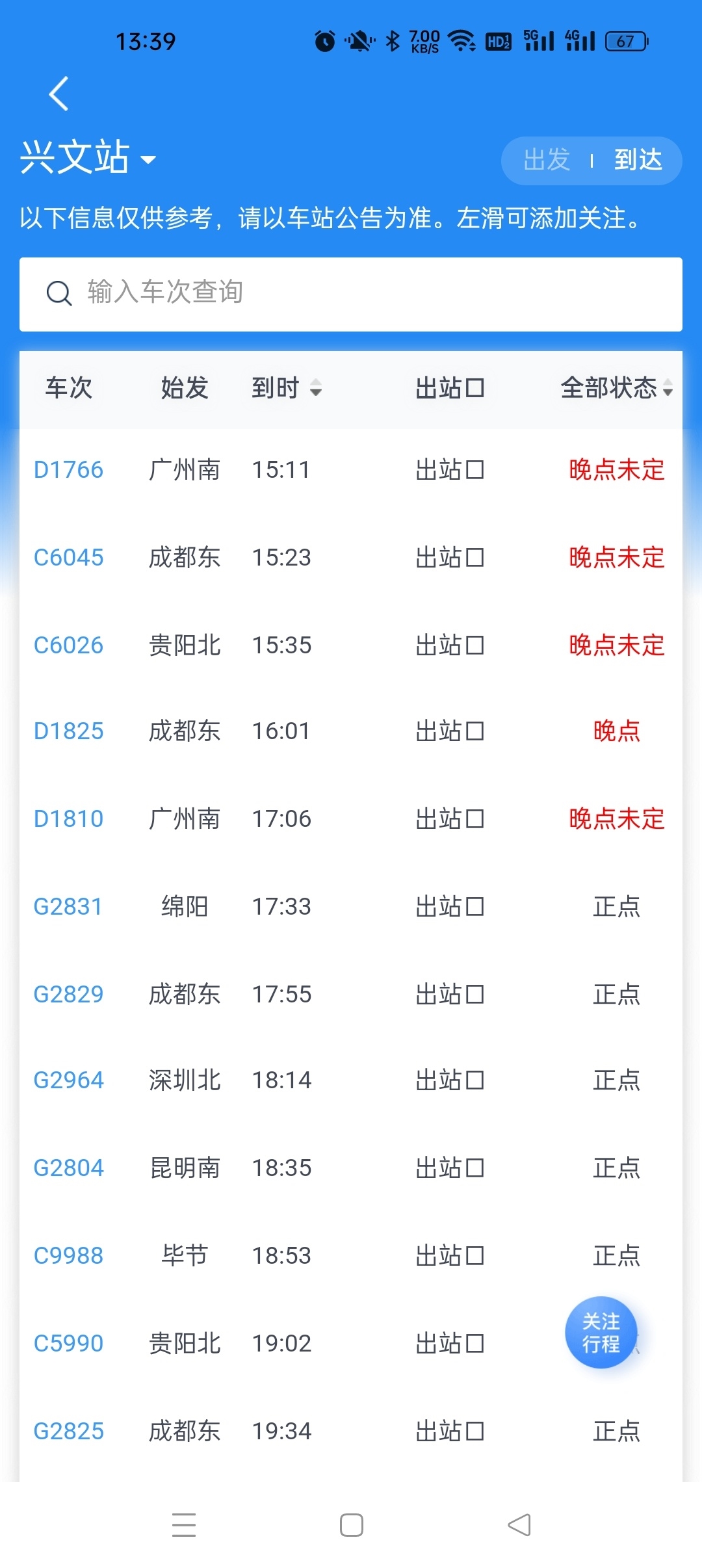View details for train C6045
The image size is (702, 1568).
(x=69, y=557)
